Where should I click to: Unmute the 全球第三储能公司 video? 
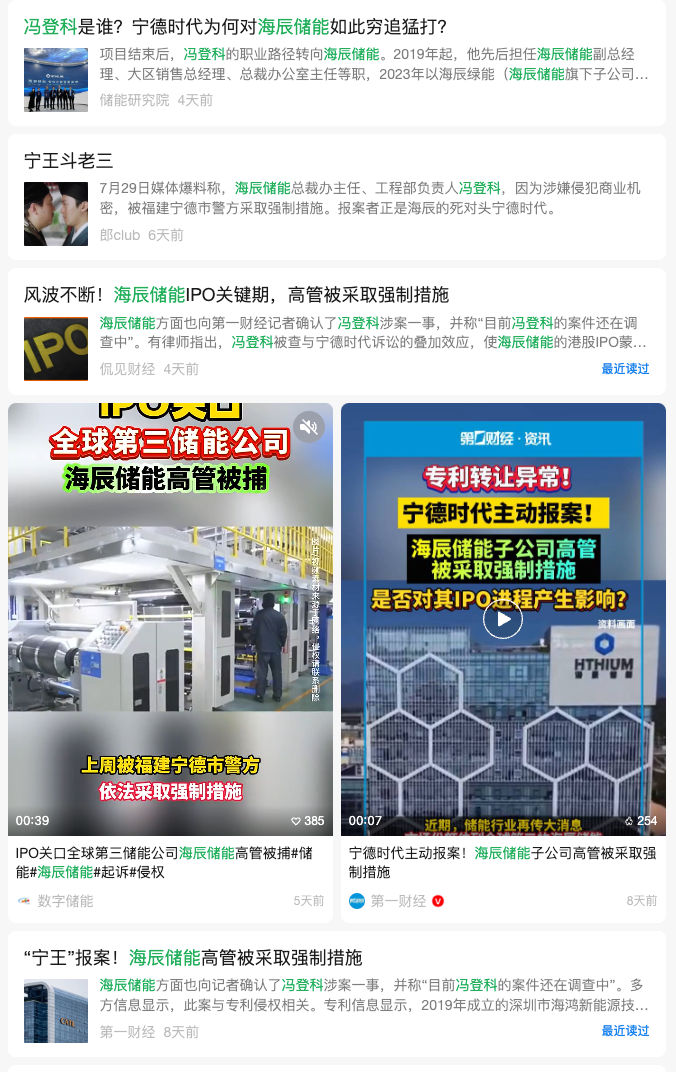tap(309, 427)
